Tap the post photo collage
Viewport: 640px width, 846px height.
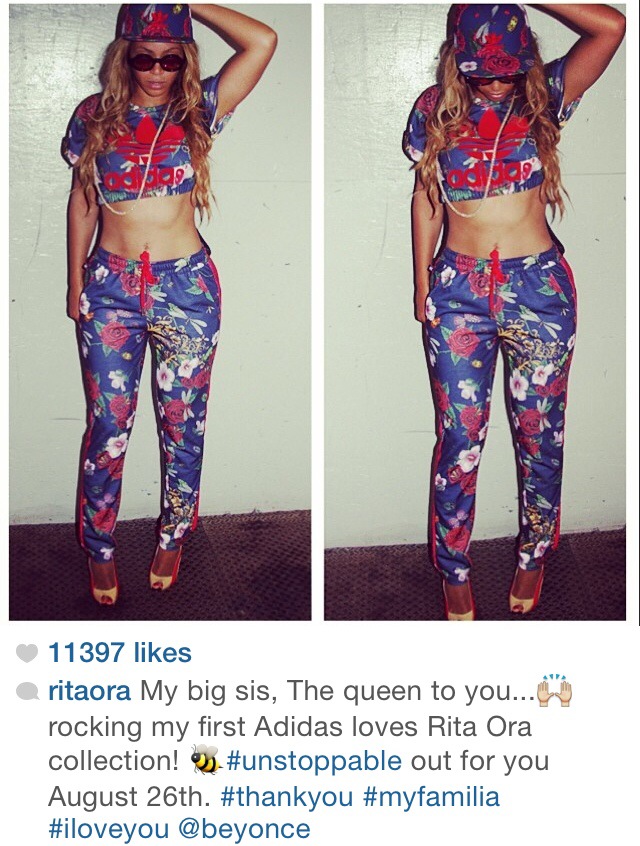tap(320, 310)
